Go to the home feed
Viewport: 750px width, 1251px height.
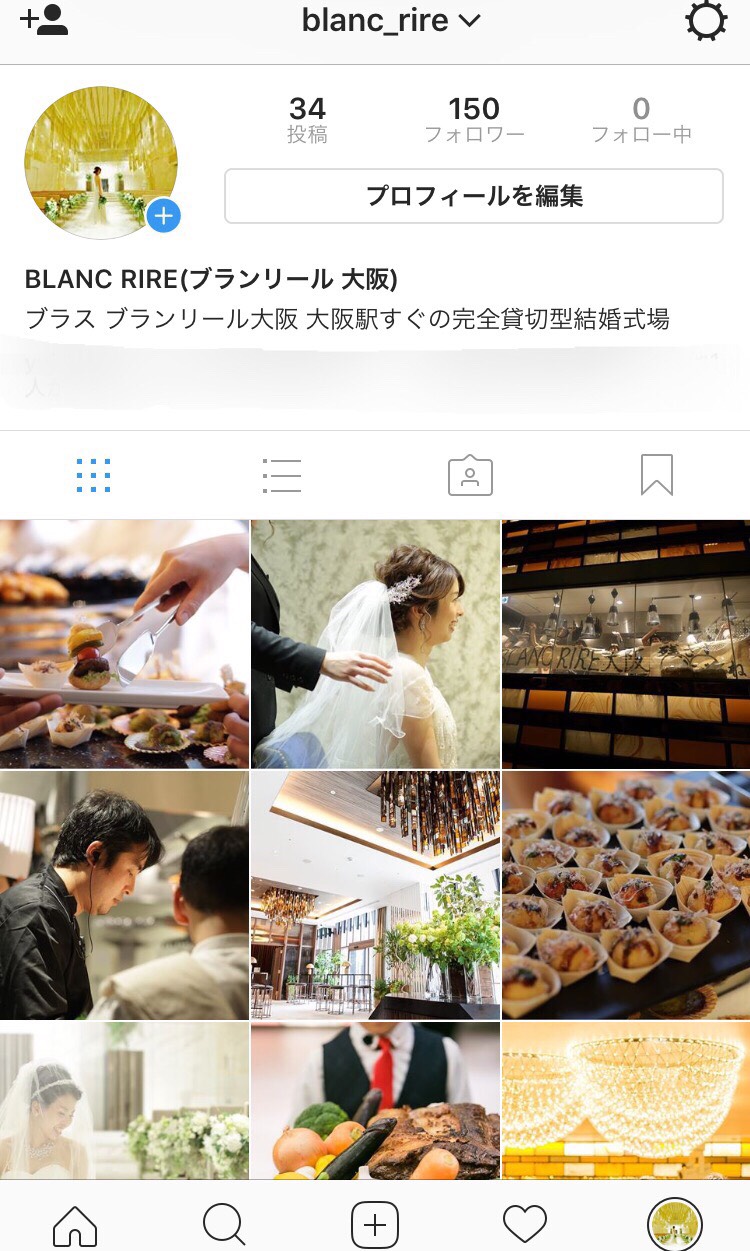tap(75, 1224)
